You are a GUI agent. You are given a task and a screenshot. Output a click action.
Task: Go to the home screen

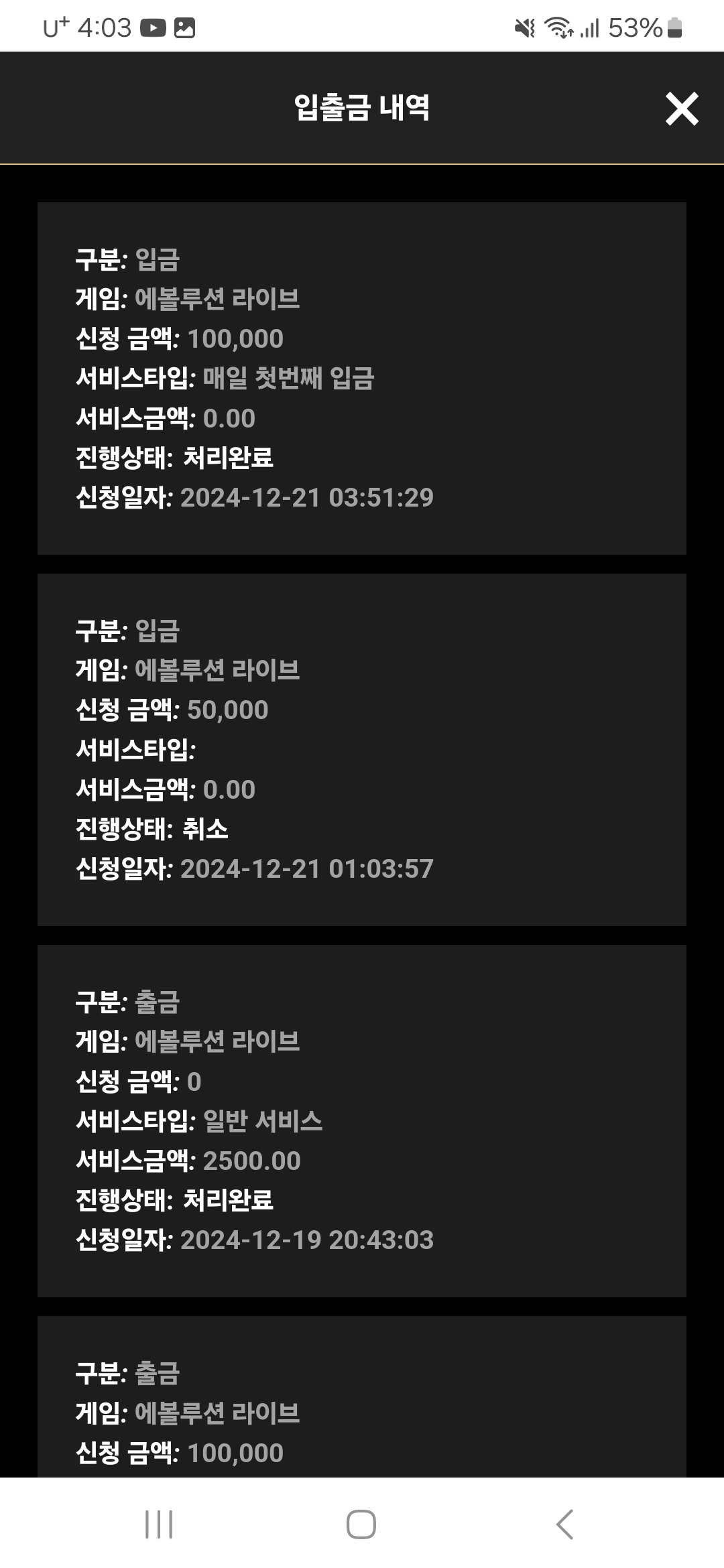(361, 1524)
